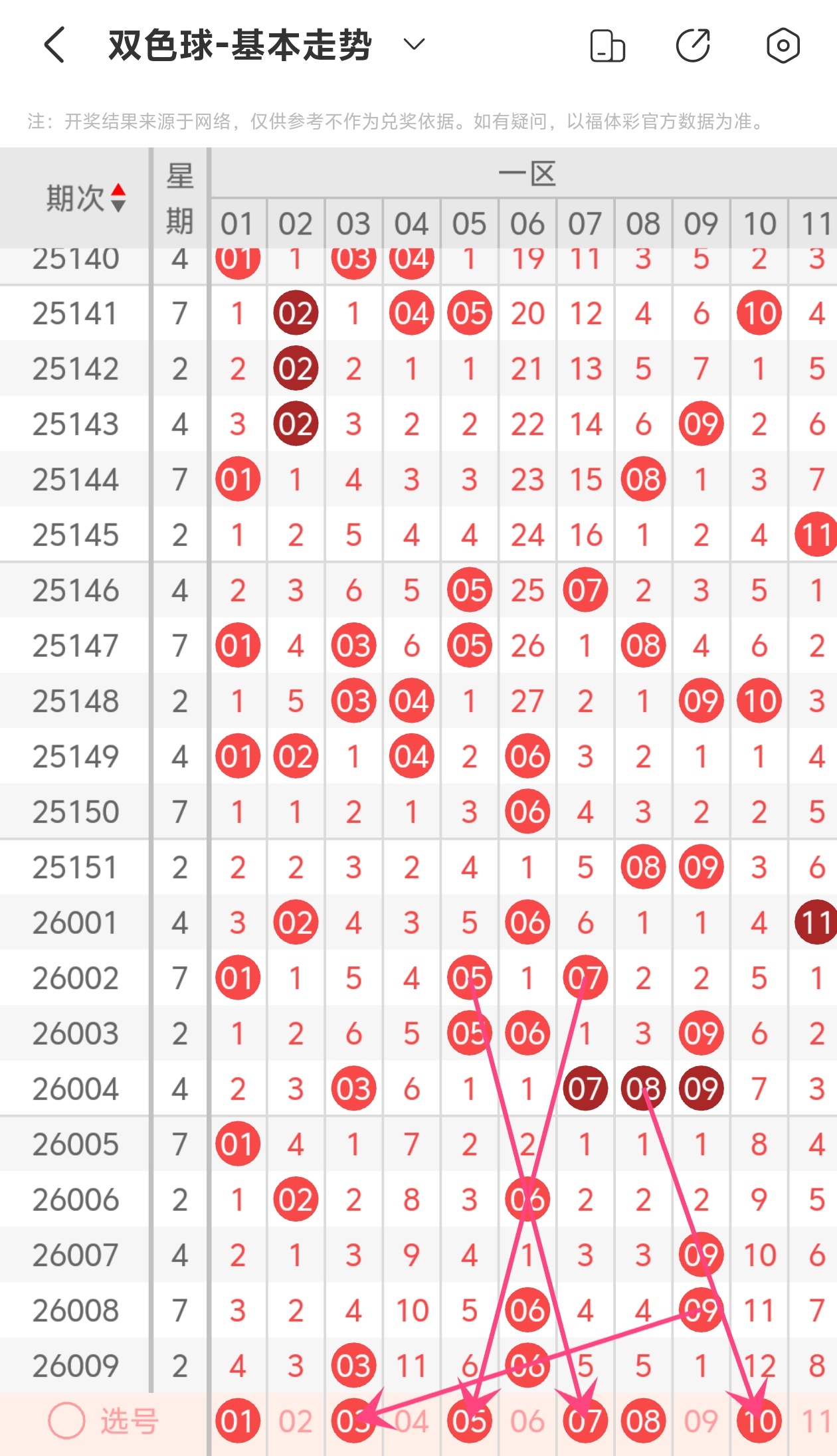Share this trend chart

694,46
